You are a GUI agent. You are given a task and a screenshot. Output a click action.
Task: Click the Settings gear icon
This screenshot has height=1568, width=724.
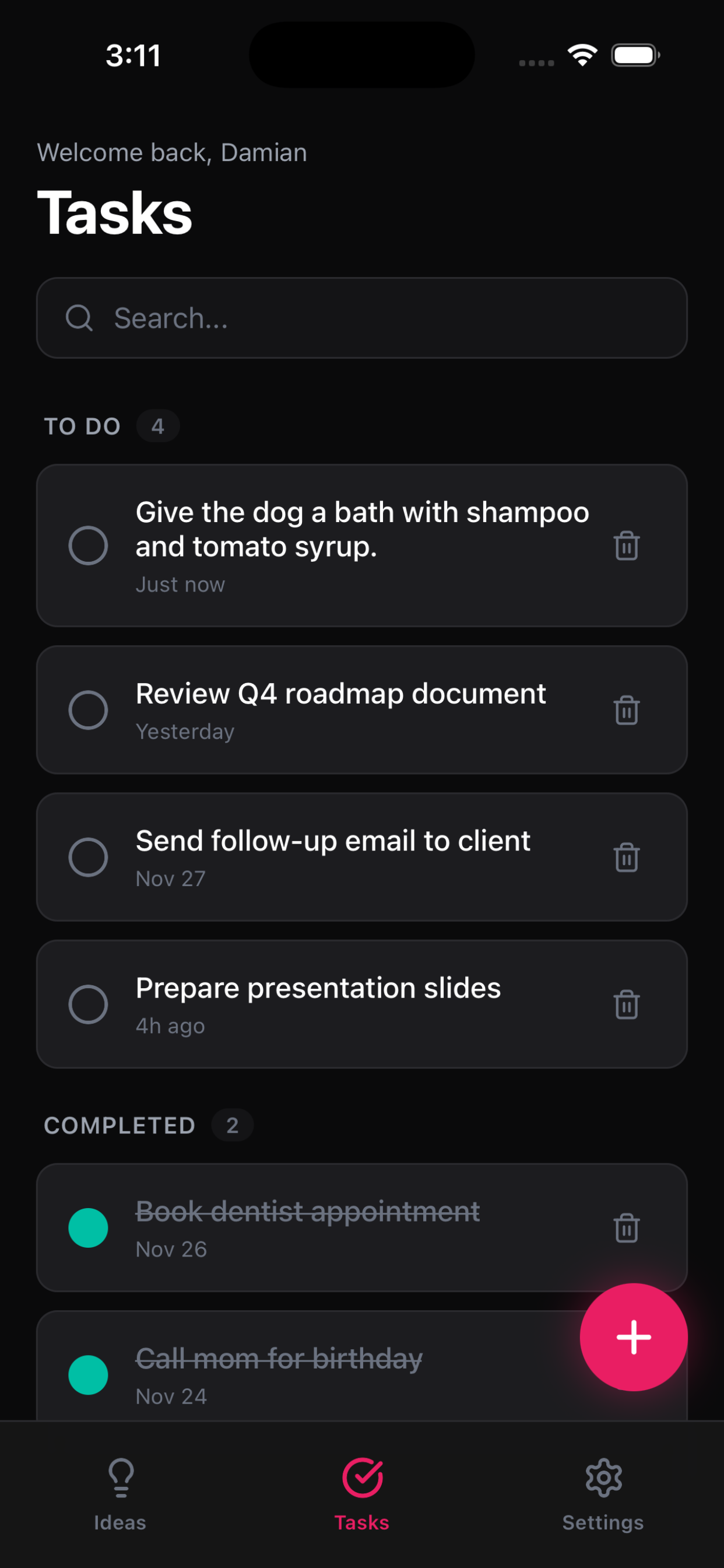coord(603,1478)
